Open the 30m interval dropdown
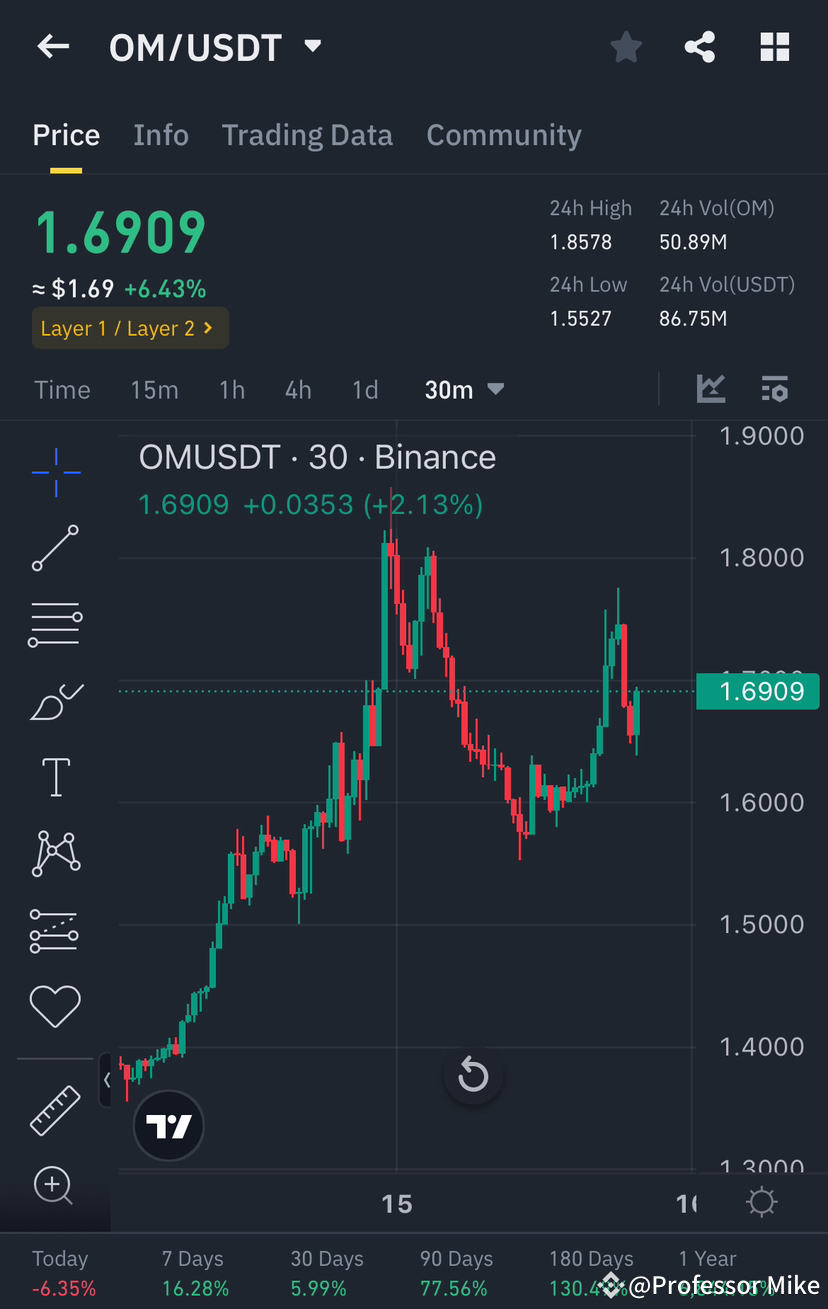Screen dimensions: 828x1309 click(463, 390)
